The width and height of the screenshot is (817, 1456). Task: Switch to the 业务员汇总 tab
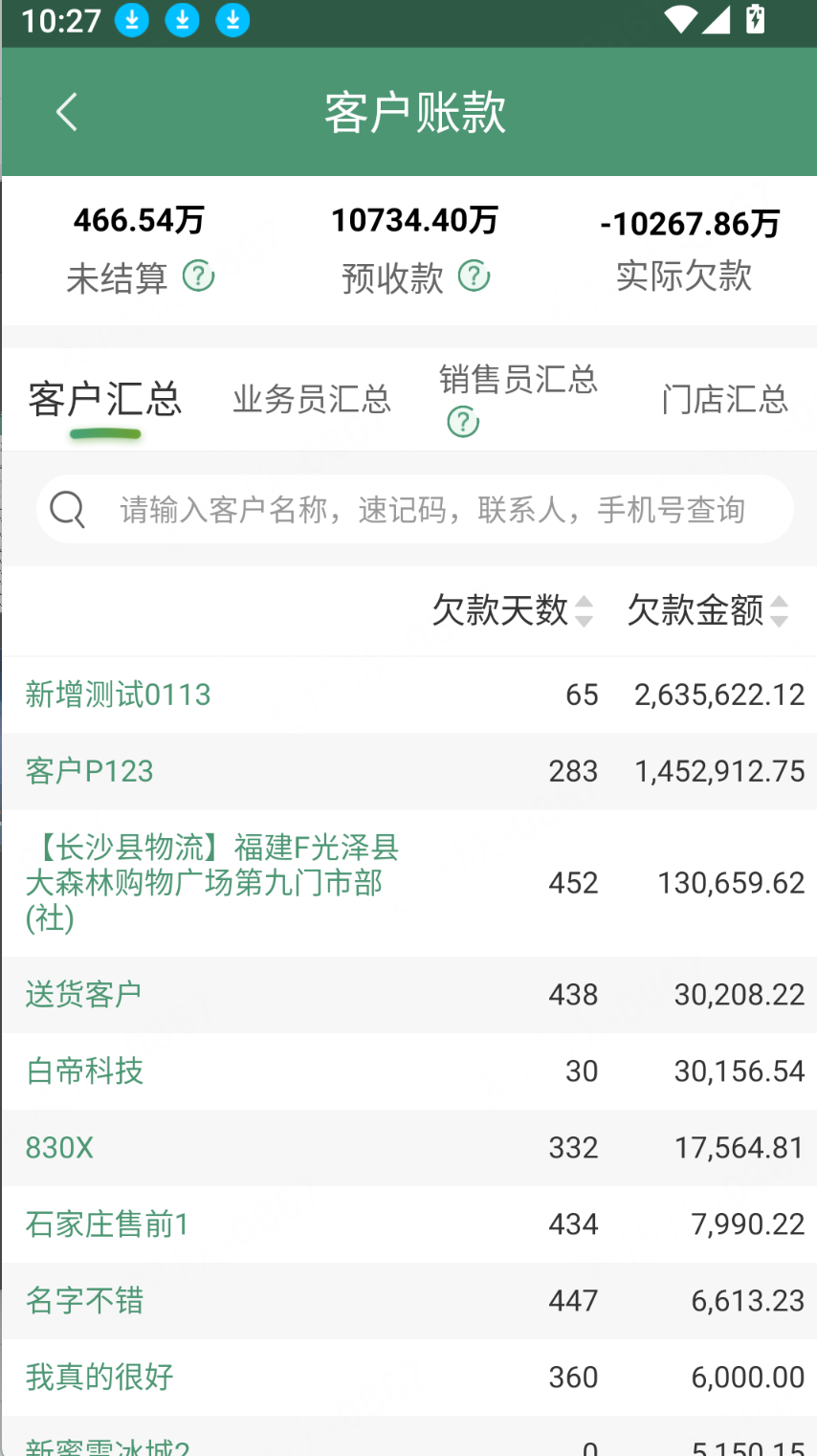tap(312, 400)
